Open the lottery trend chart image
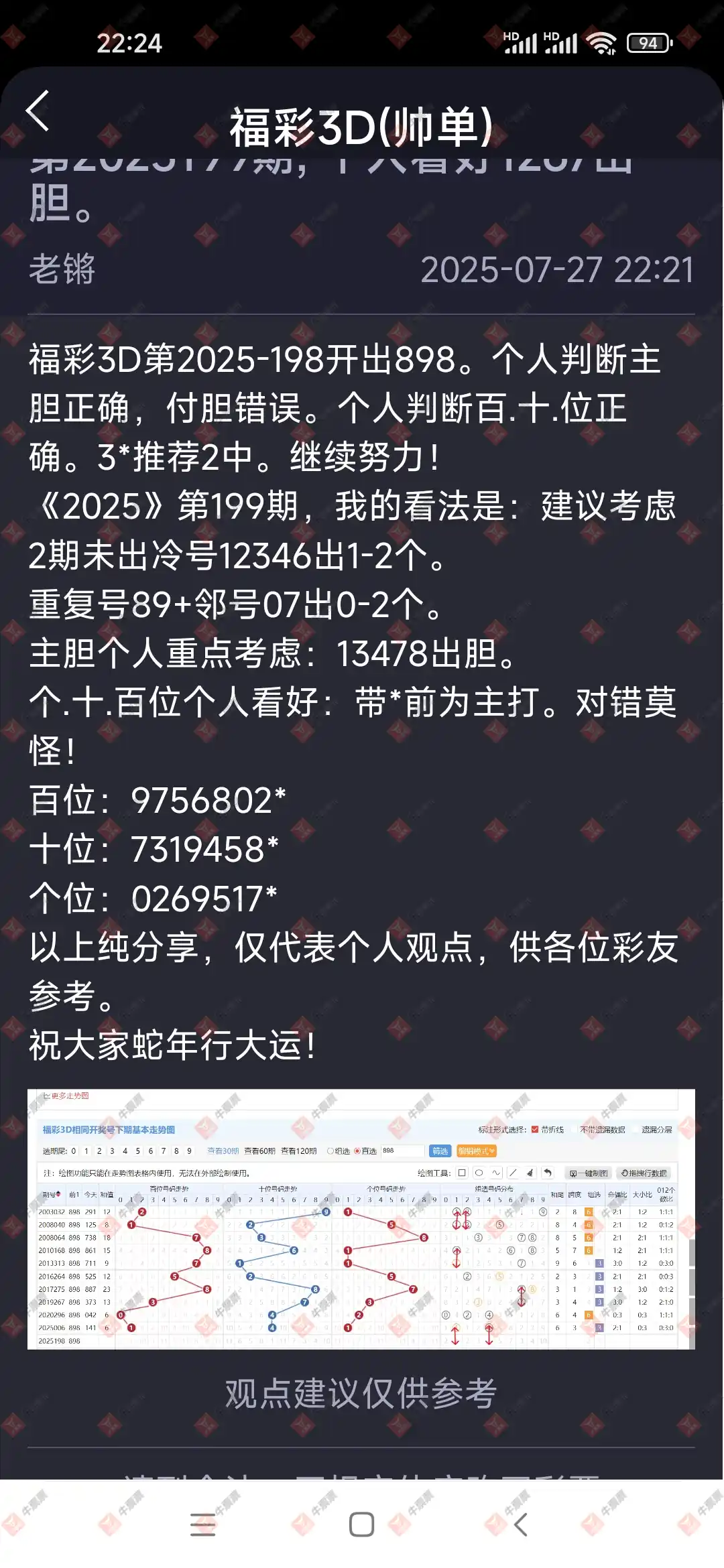 click(x=361, y=1219)
